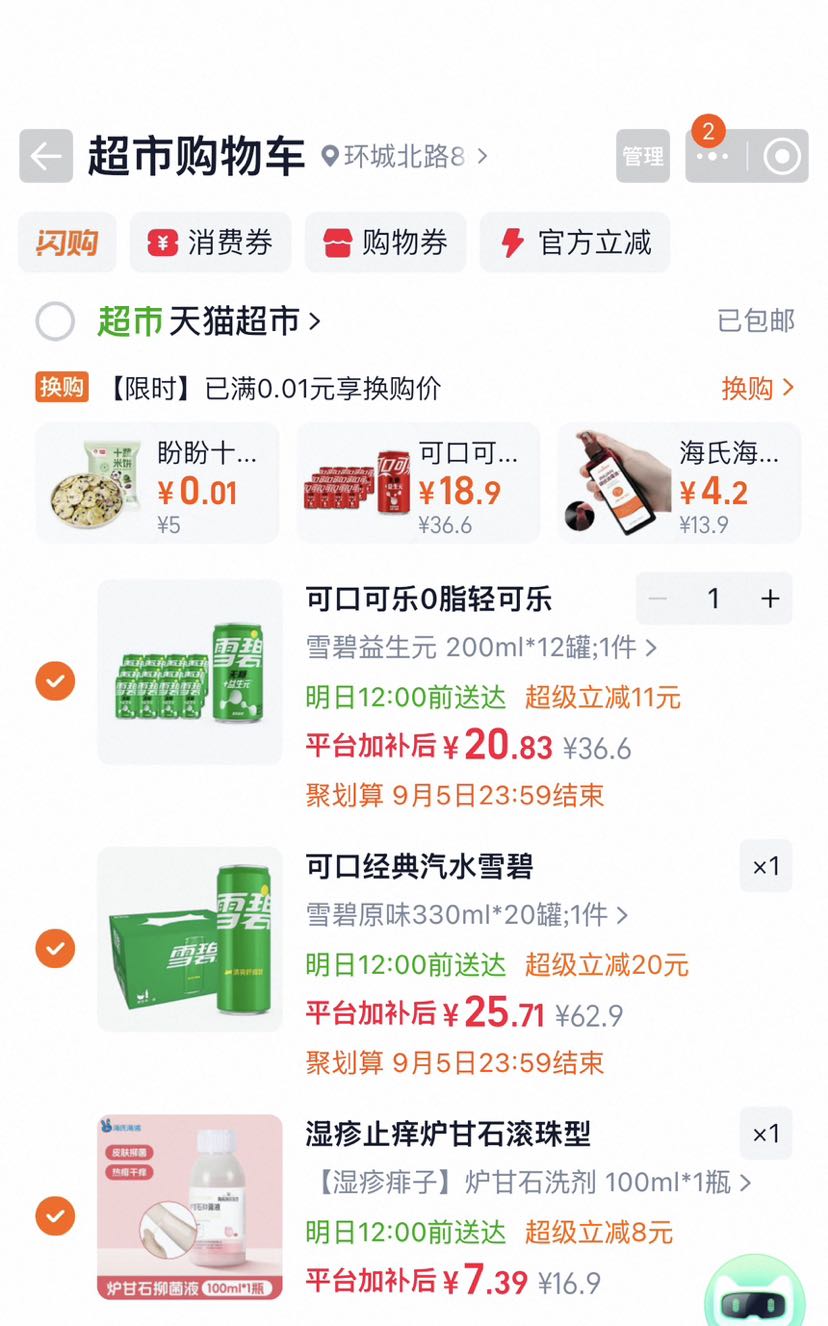
Task: Change spec 雪碧原味330ml*20罐
Action: click(x=467, y=914)
